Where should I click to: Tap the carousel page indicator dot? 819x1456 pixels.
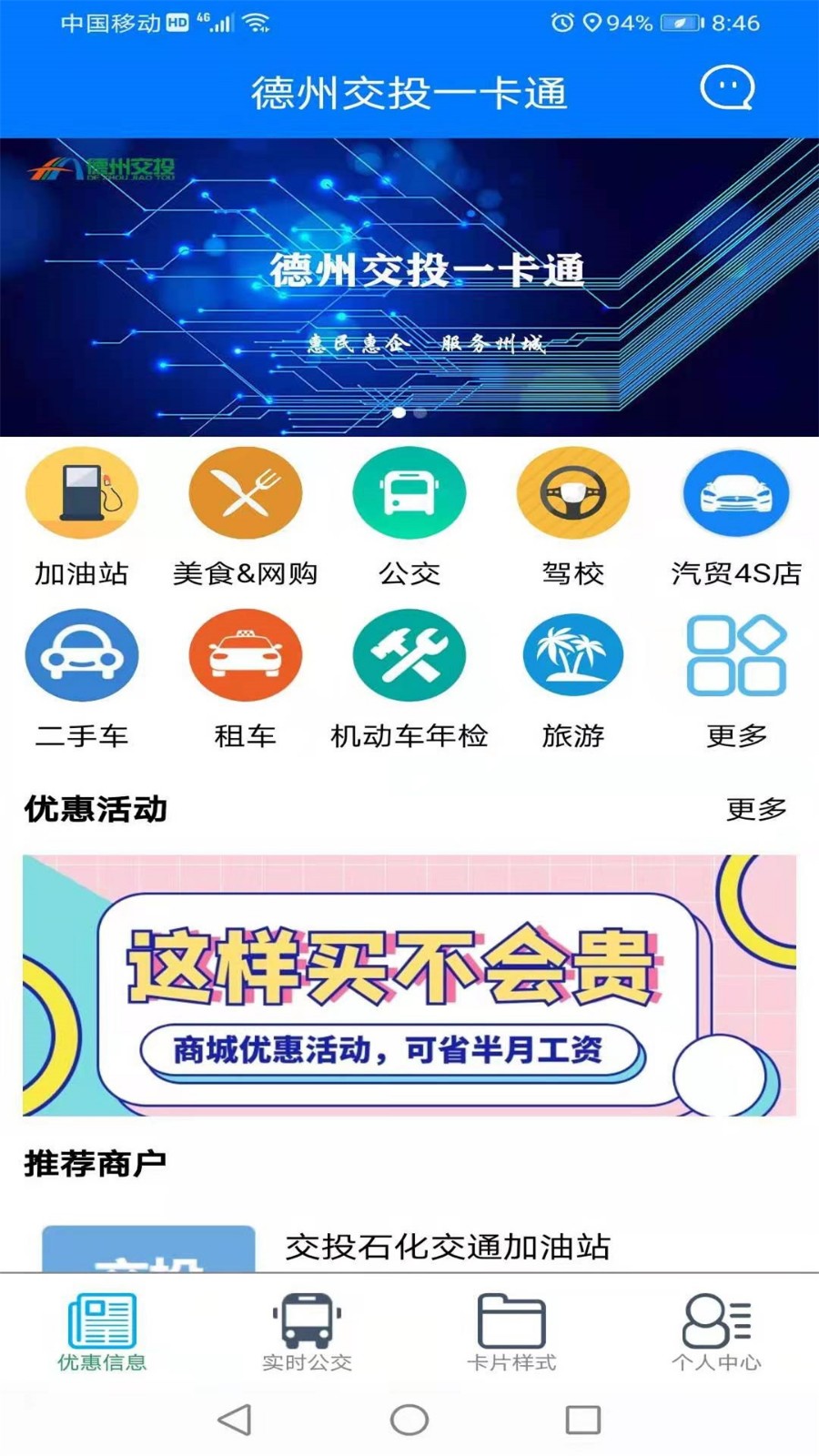click(399, 414)
